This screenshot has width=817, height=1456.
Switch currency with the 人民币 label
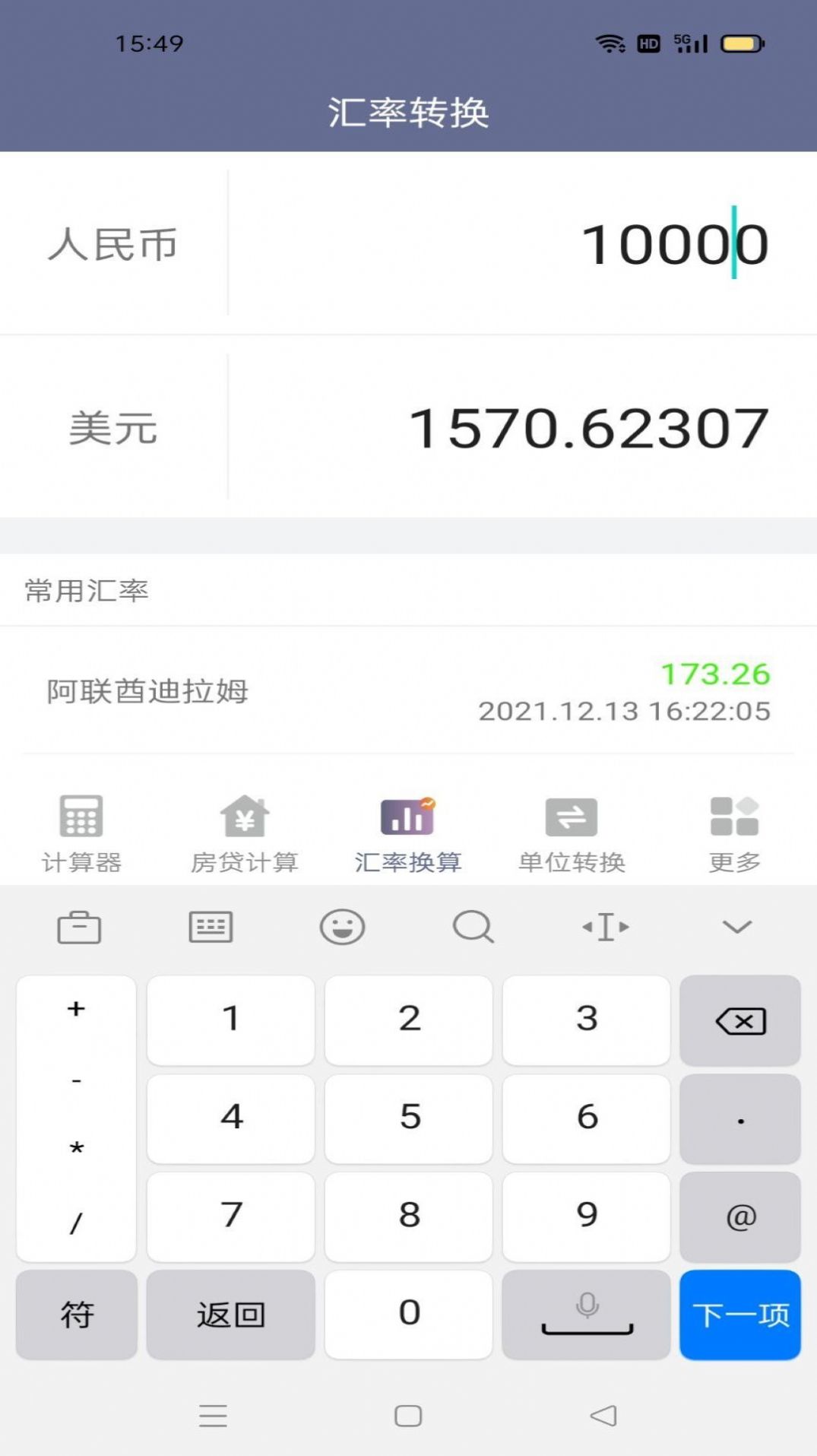tap(112, 243)
